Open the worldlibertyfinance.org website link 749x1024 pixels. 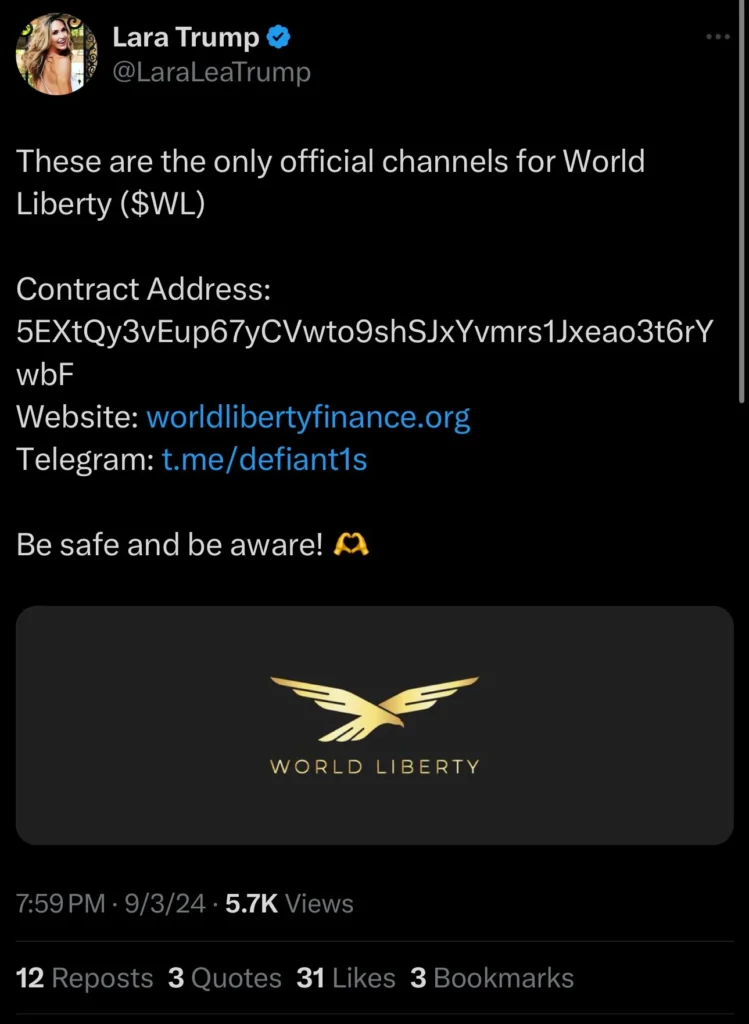pos(308,417)
